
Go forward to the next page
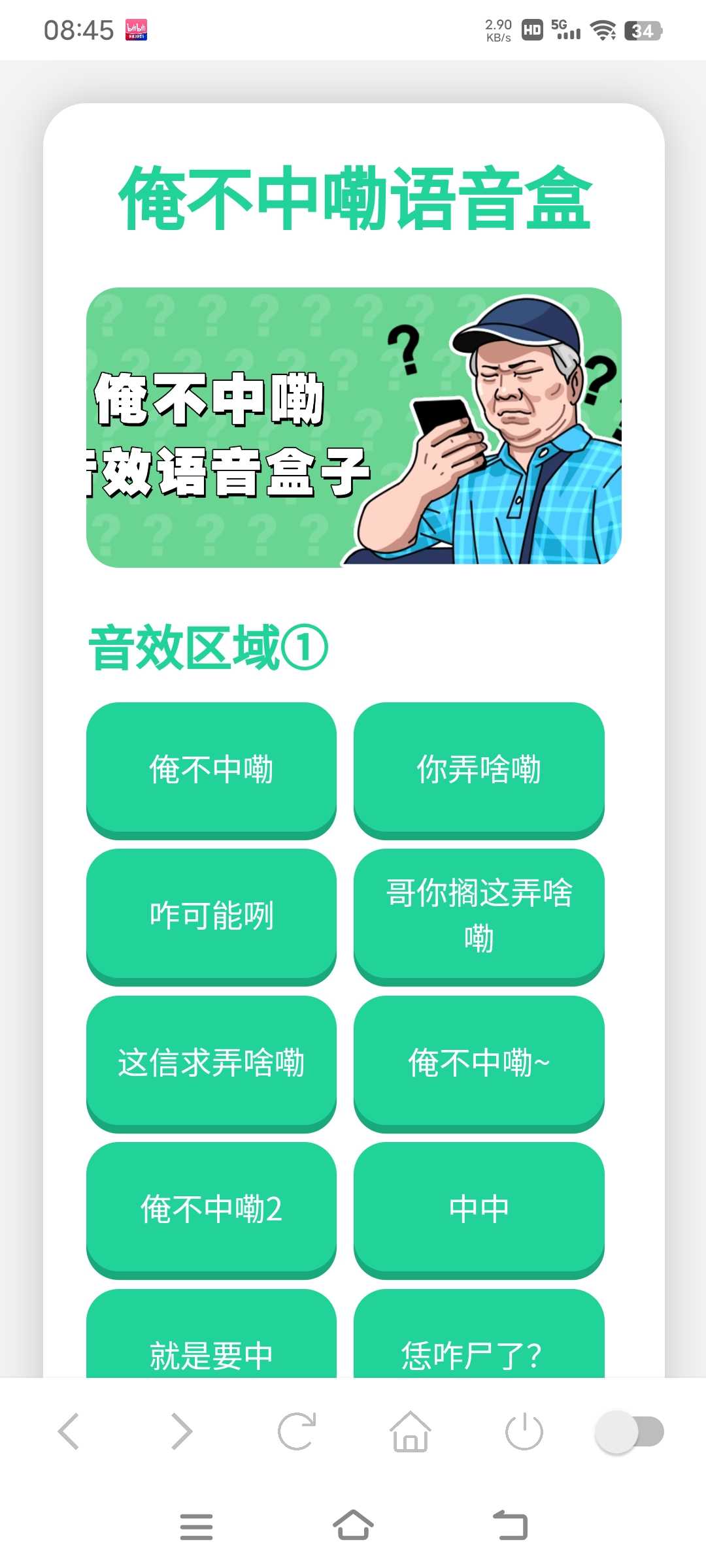(182, 1431)
